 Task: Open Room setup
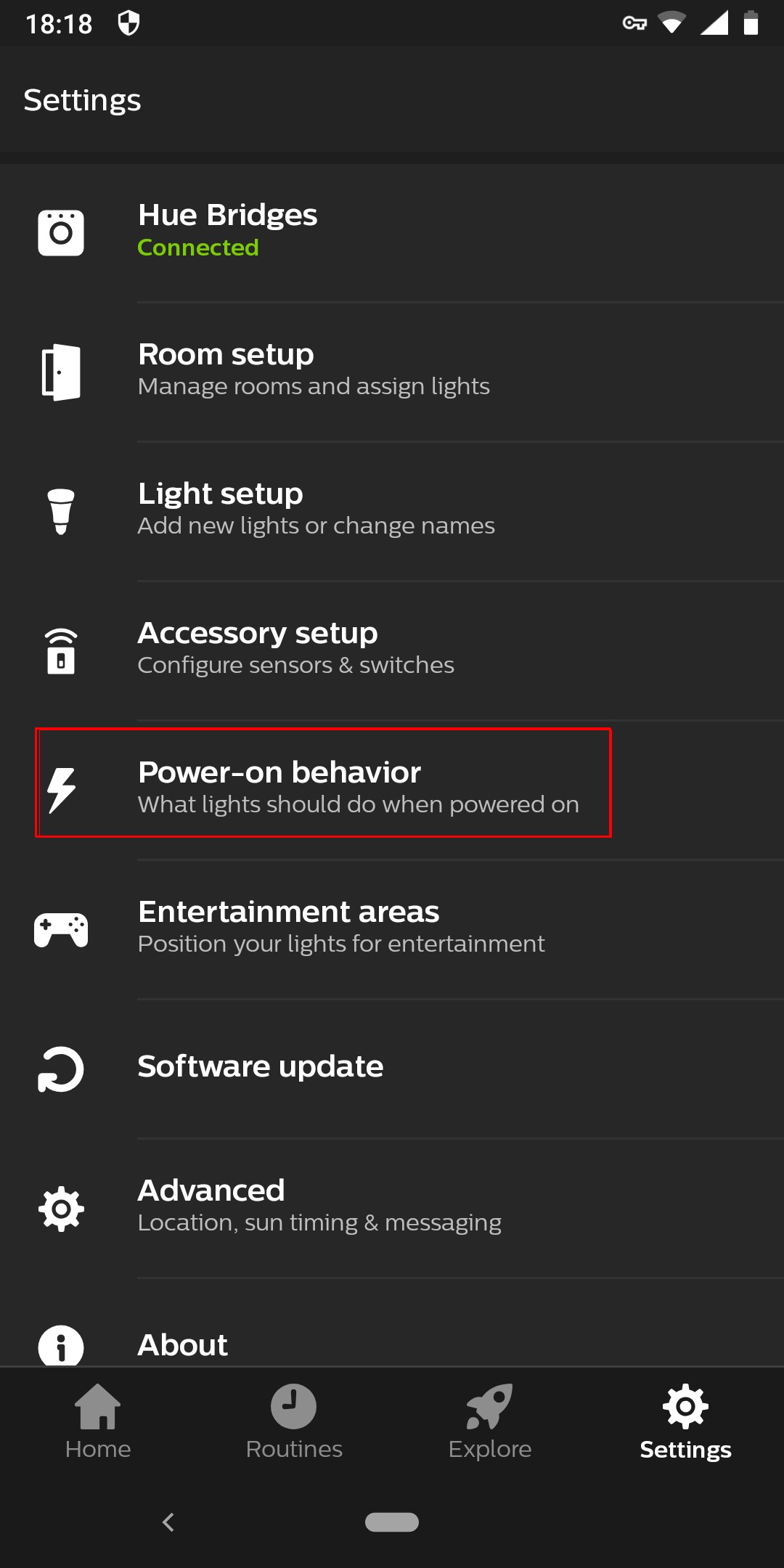[392, 370]
